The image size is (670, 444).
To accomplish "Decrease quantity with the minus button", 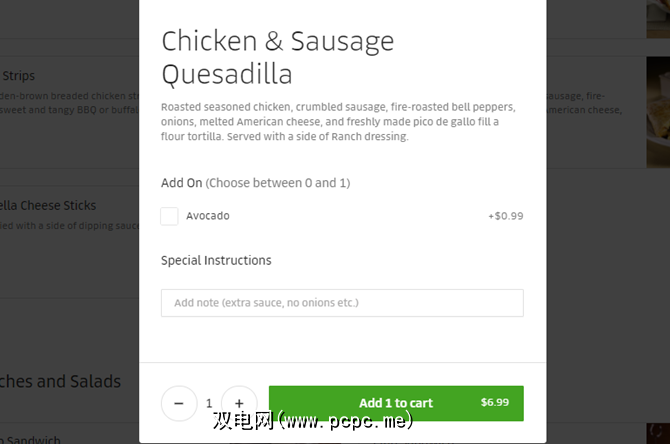I will coord(179,403).
